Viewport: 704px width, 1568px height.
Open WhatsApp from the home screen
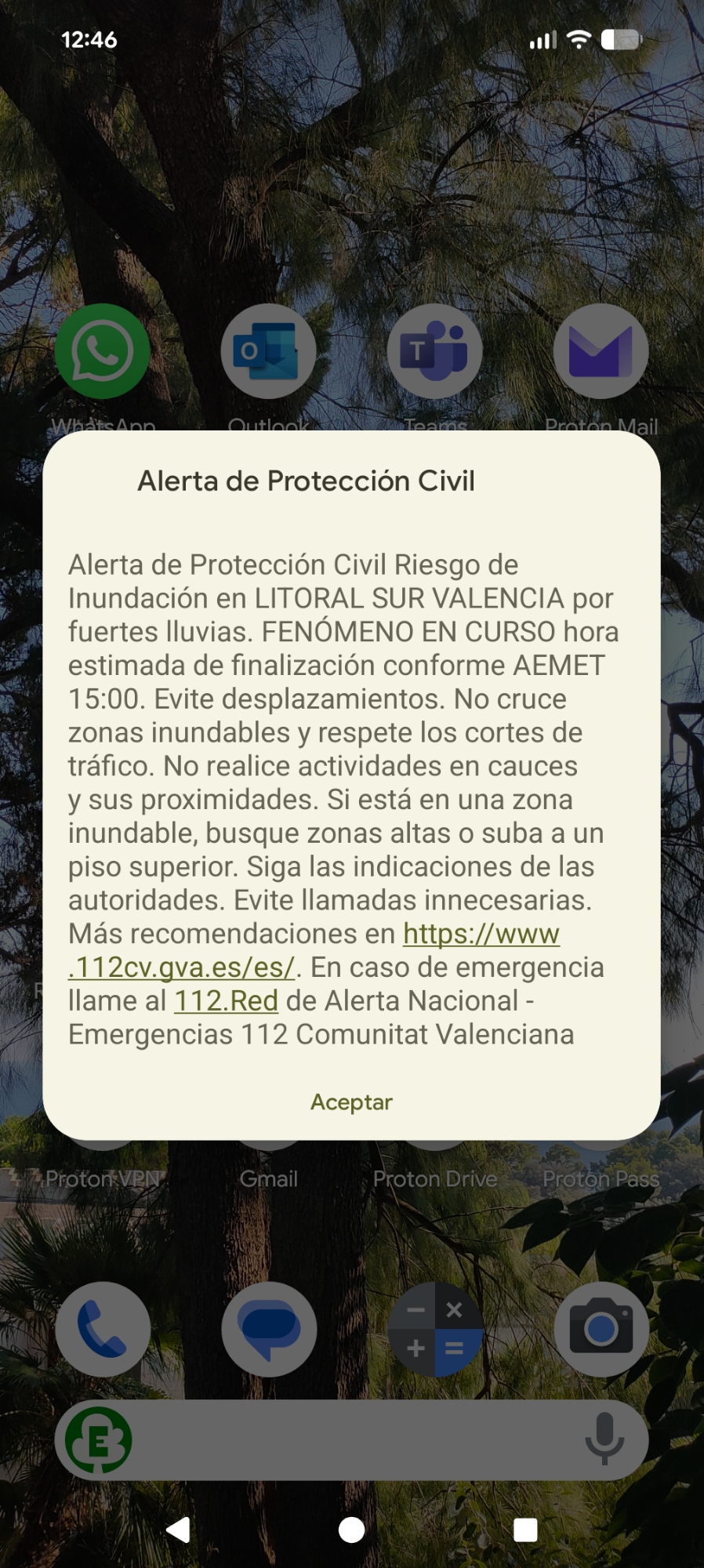[x=103, y=351]
